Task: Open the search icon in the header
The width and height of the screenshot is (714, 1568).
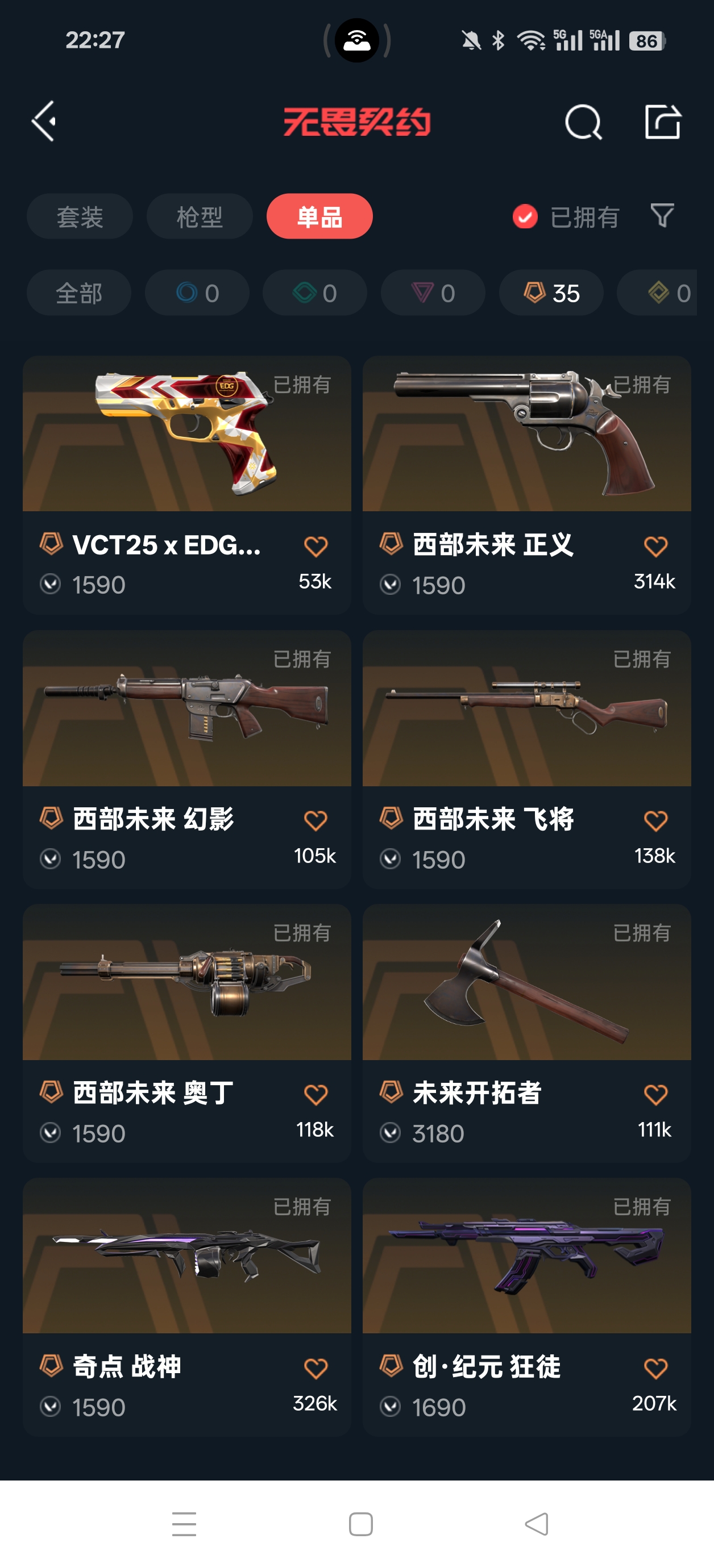Action: 583,122
